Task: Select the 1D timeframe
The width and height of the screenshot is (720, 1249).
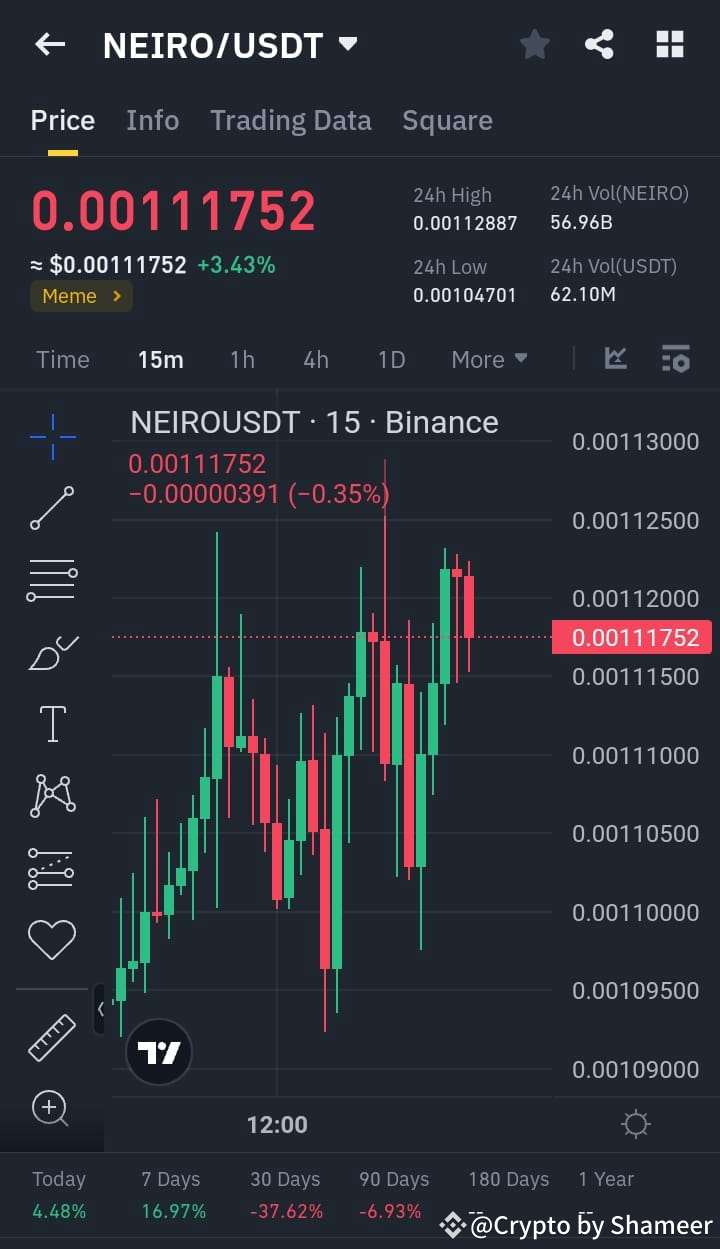Action: pos(391,359)
